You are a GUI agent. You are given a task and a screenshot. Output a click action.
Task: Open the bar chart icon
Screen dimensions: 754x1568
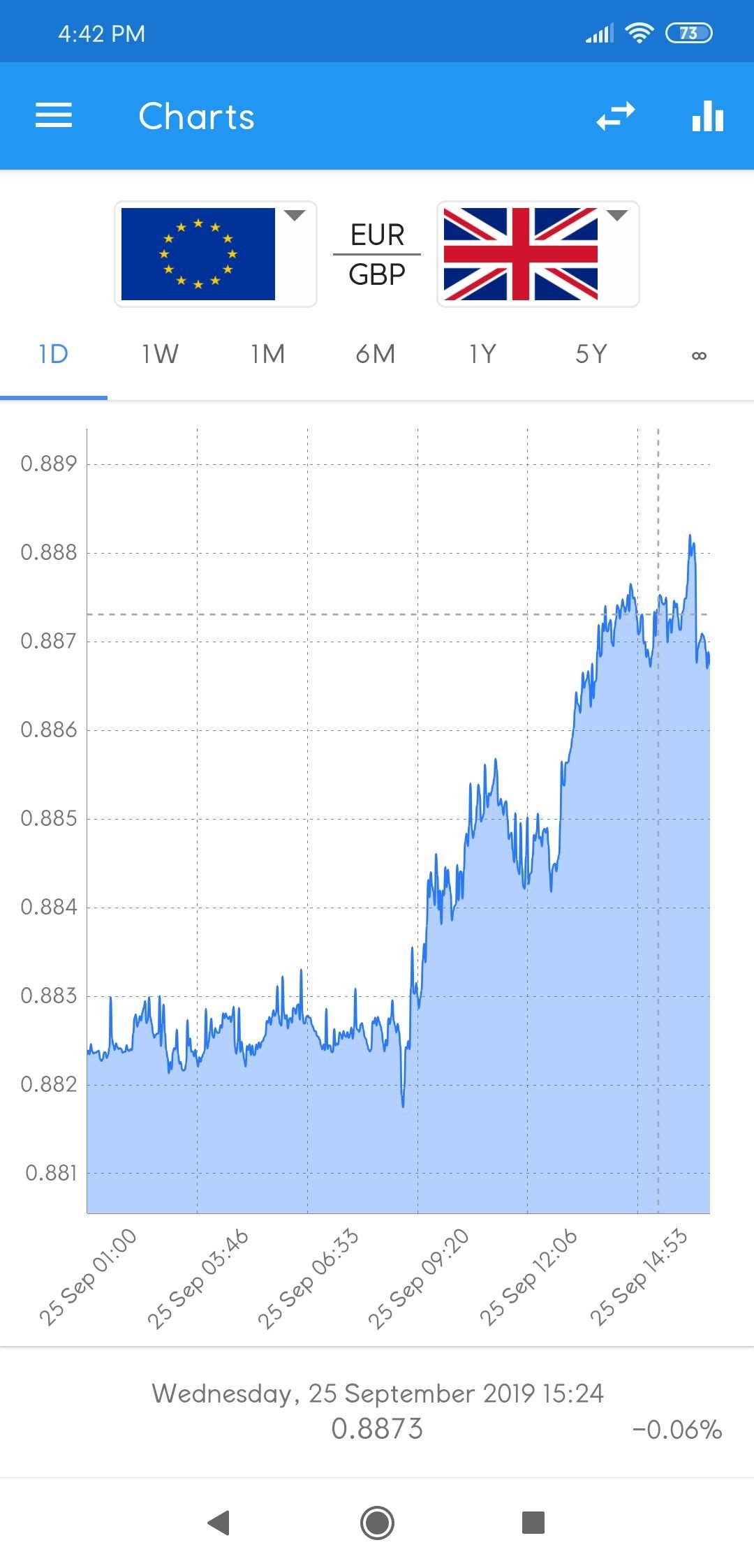pos(707,116)
